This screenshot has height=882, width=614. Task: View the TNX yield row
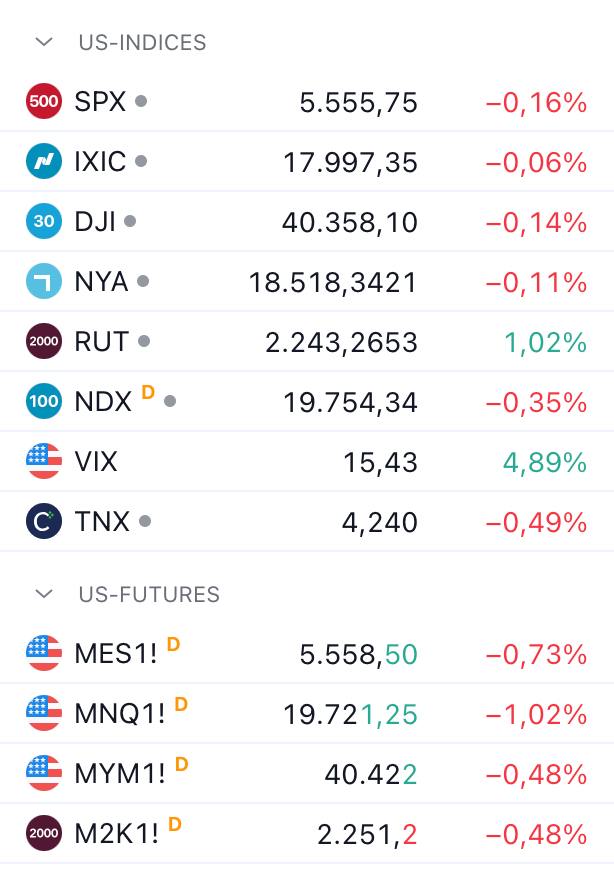click(101, 522)
